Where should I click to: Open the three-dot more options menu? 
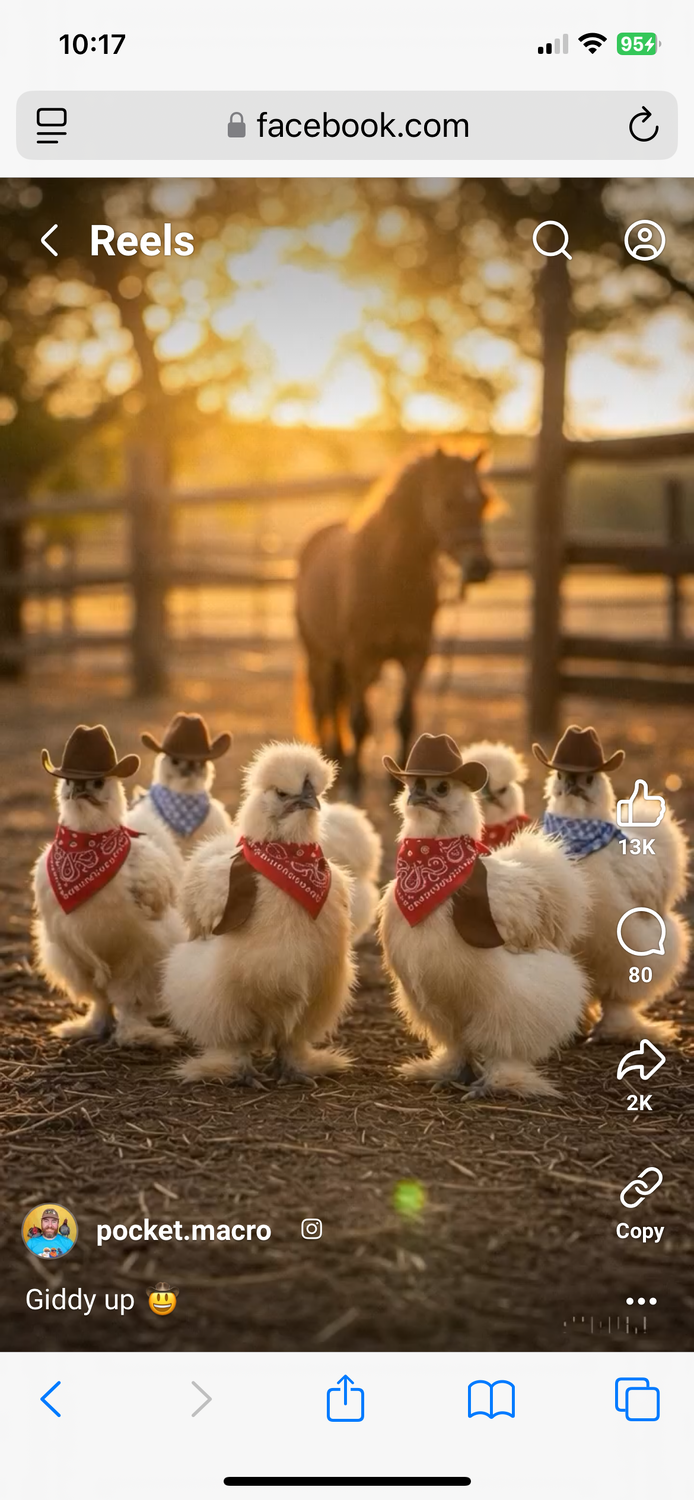pyautogui.click(x=640, y=1301)
